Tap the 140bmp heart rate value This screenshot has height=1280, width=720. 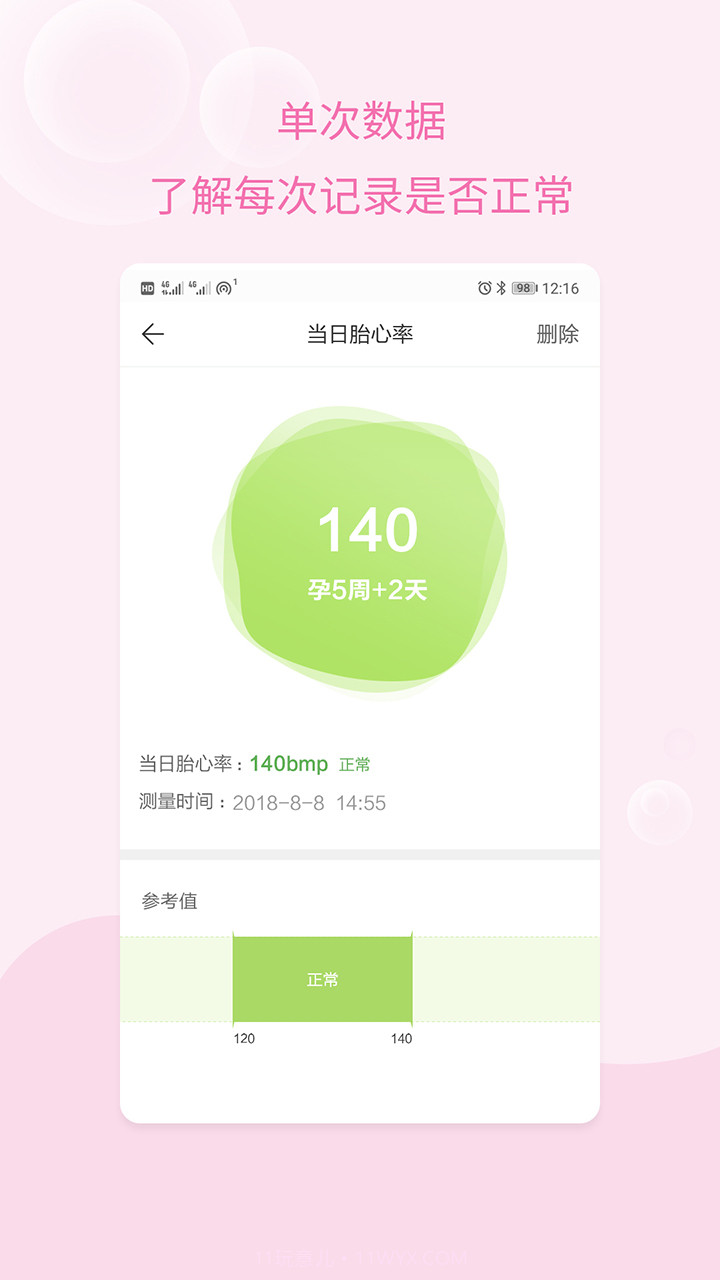click(x=288, y=763)
